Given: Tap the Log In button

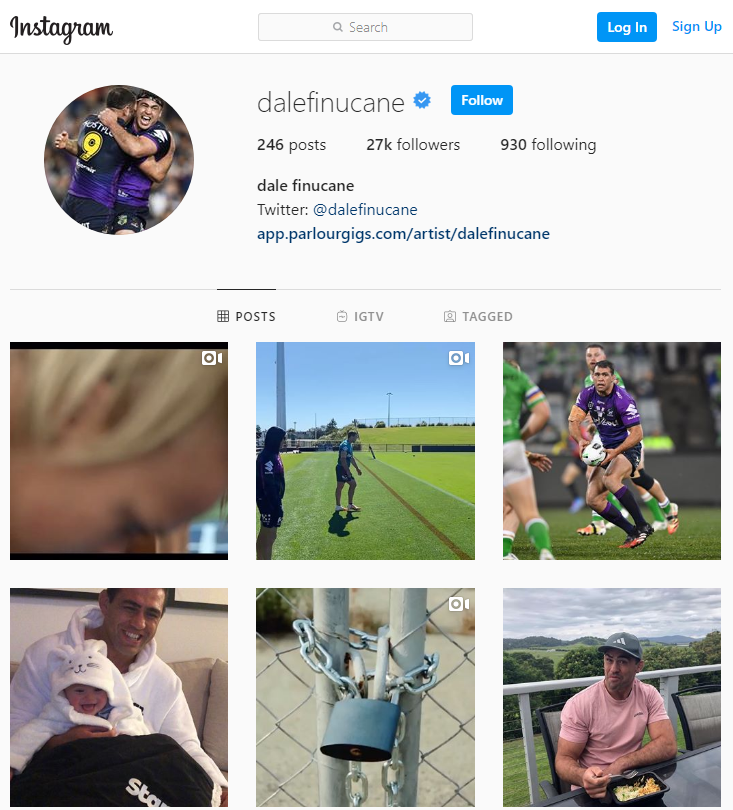Looking at the screenshot, I should [626, 27].
